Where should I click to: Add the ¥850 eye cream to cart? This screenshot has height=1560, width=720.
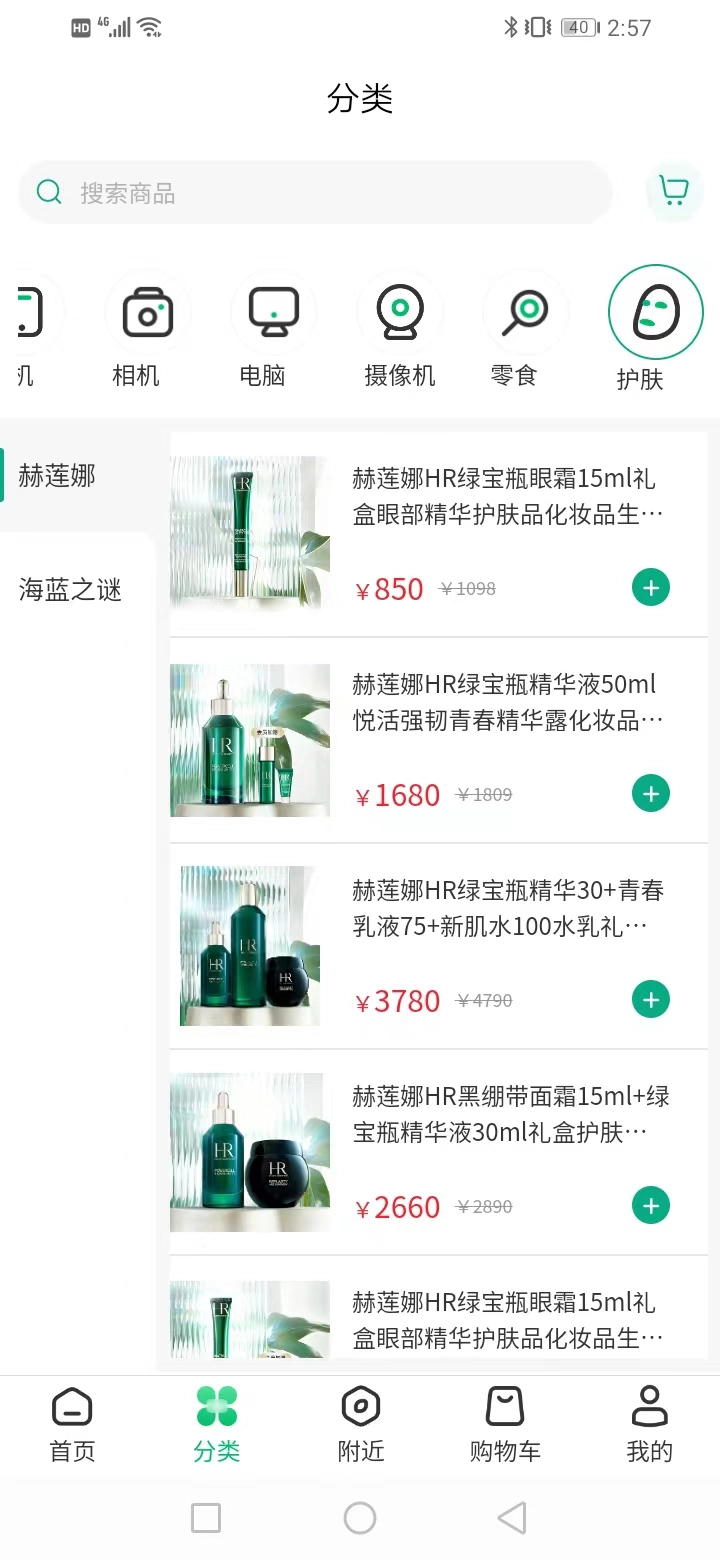pyautogui.click(x=650, y=587)
